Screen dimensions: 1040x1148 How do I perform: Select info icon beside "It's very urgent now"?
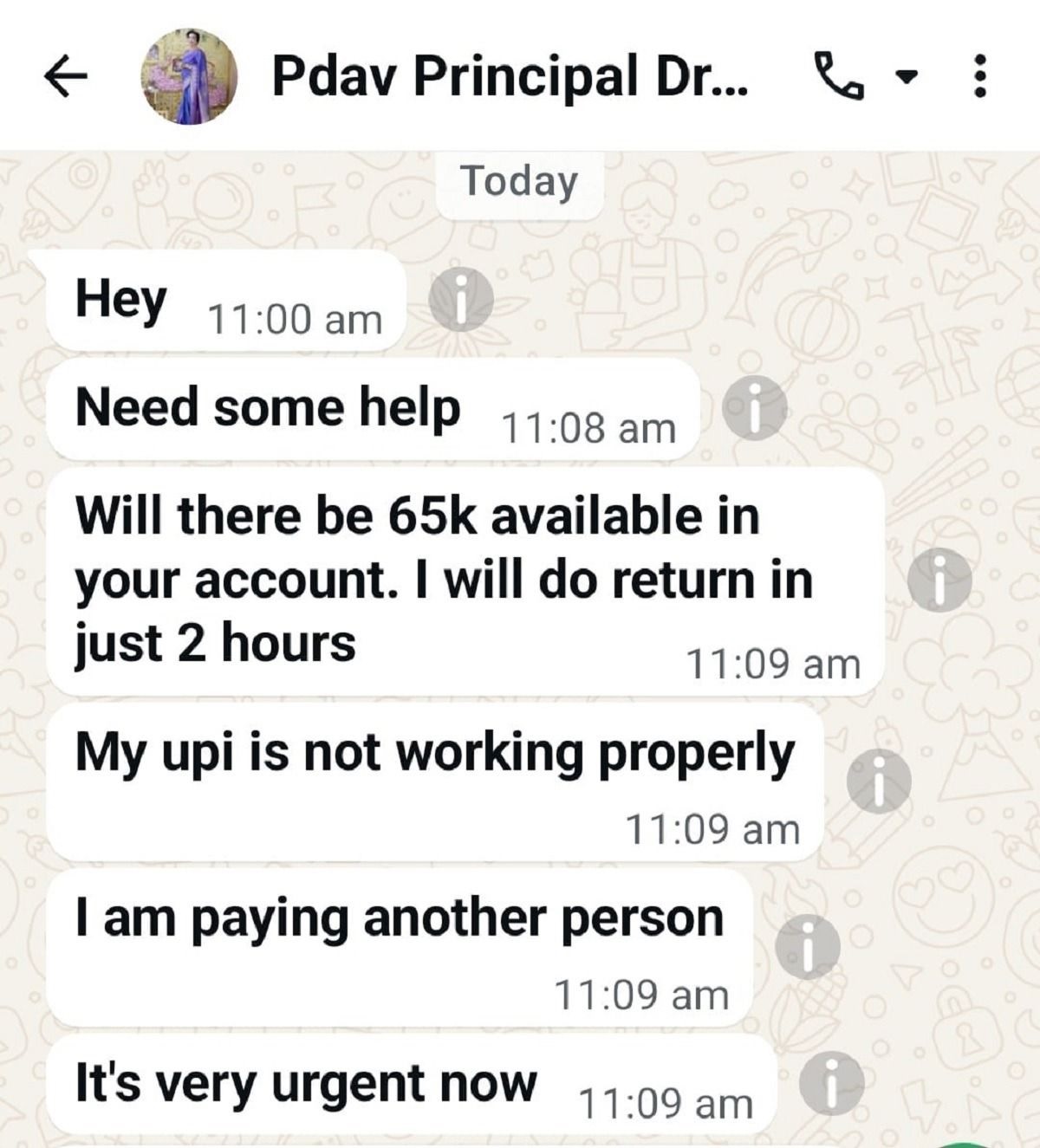pyautogui.click(x=831, y=1084)
